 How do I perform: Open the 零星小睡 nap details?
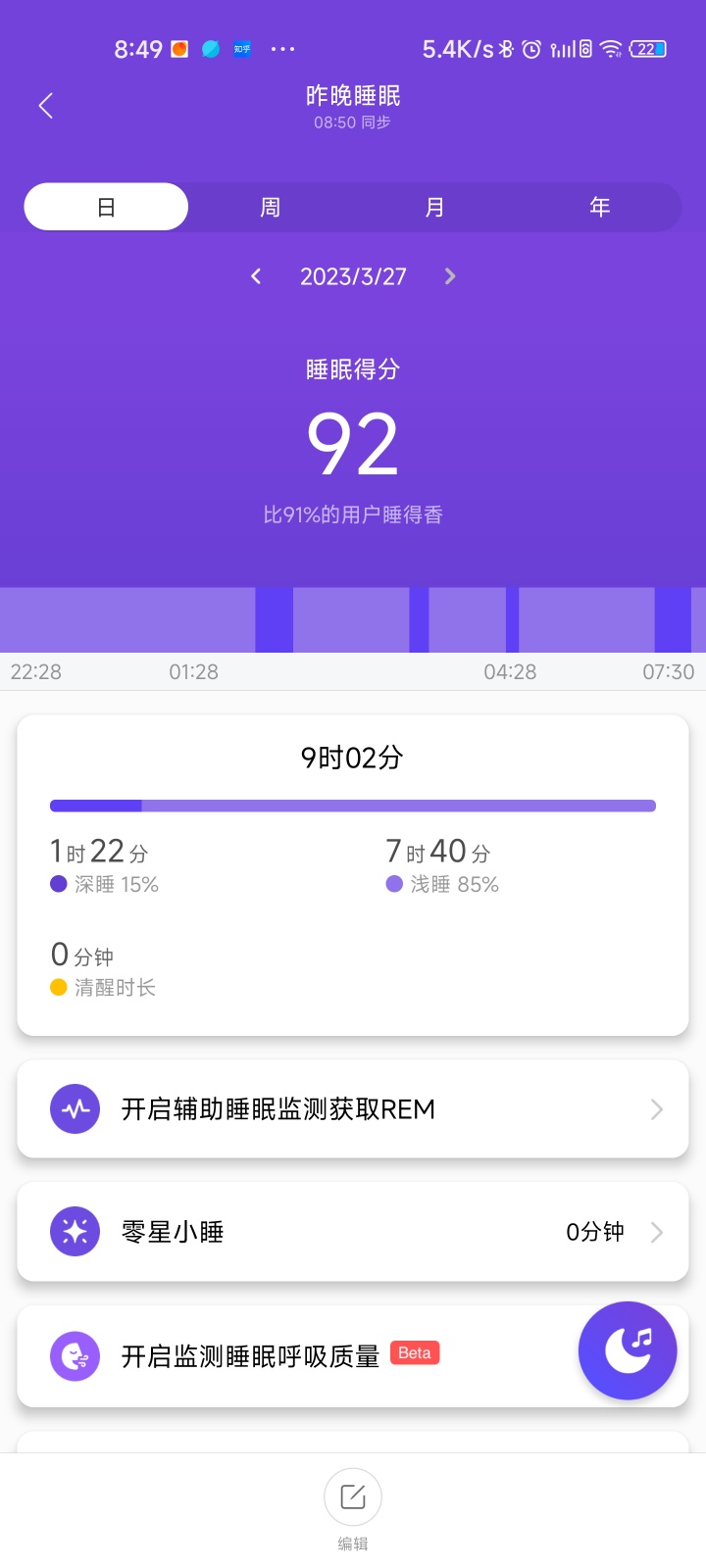point(353,1232)
